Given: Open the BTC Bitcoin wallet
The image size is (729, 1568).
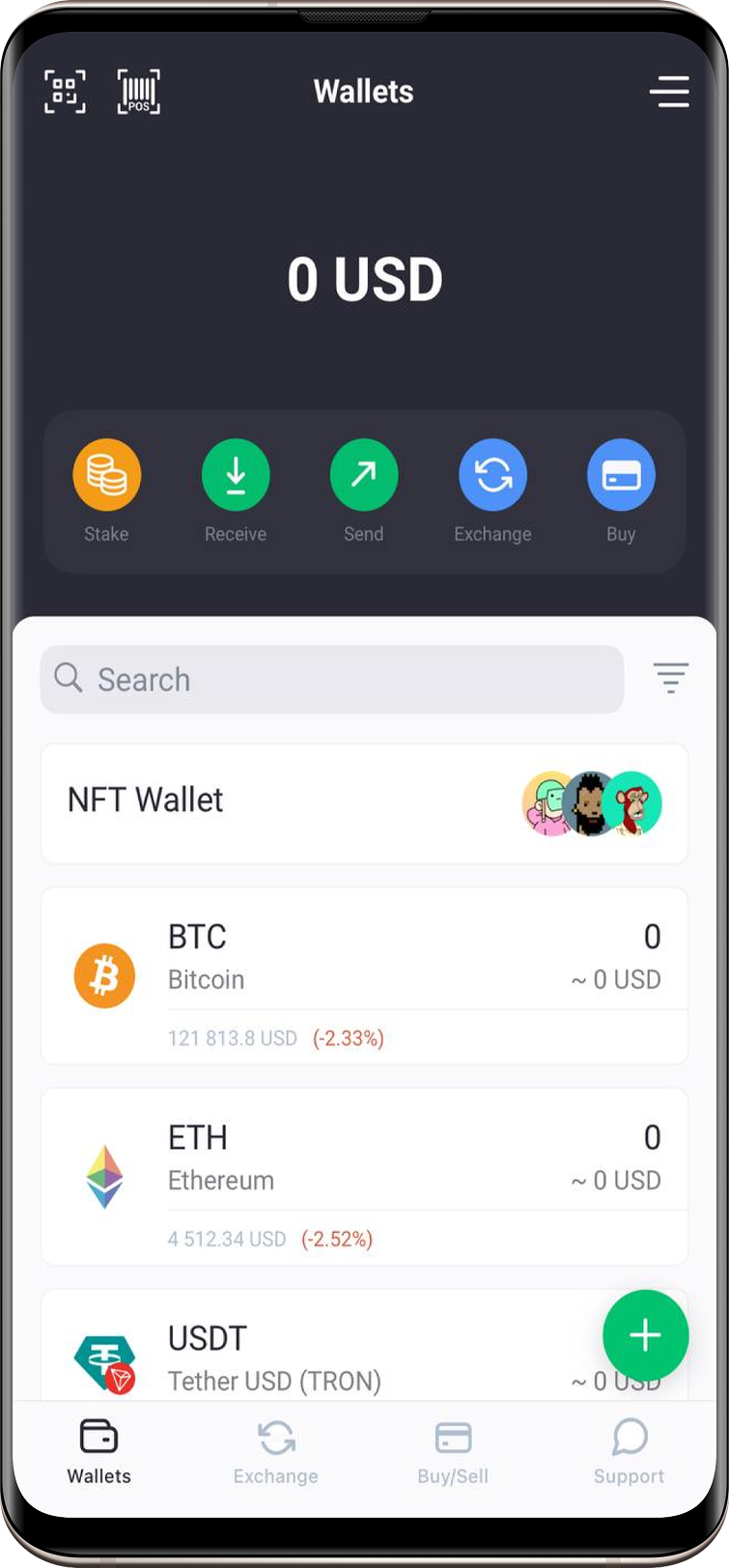Looking at the screenshot, I should click(364, 975).
